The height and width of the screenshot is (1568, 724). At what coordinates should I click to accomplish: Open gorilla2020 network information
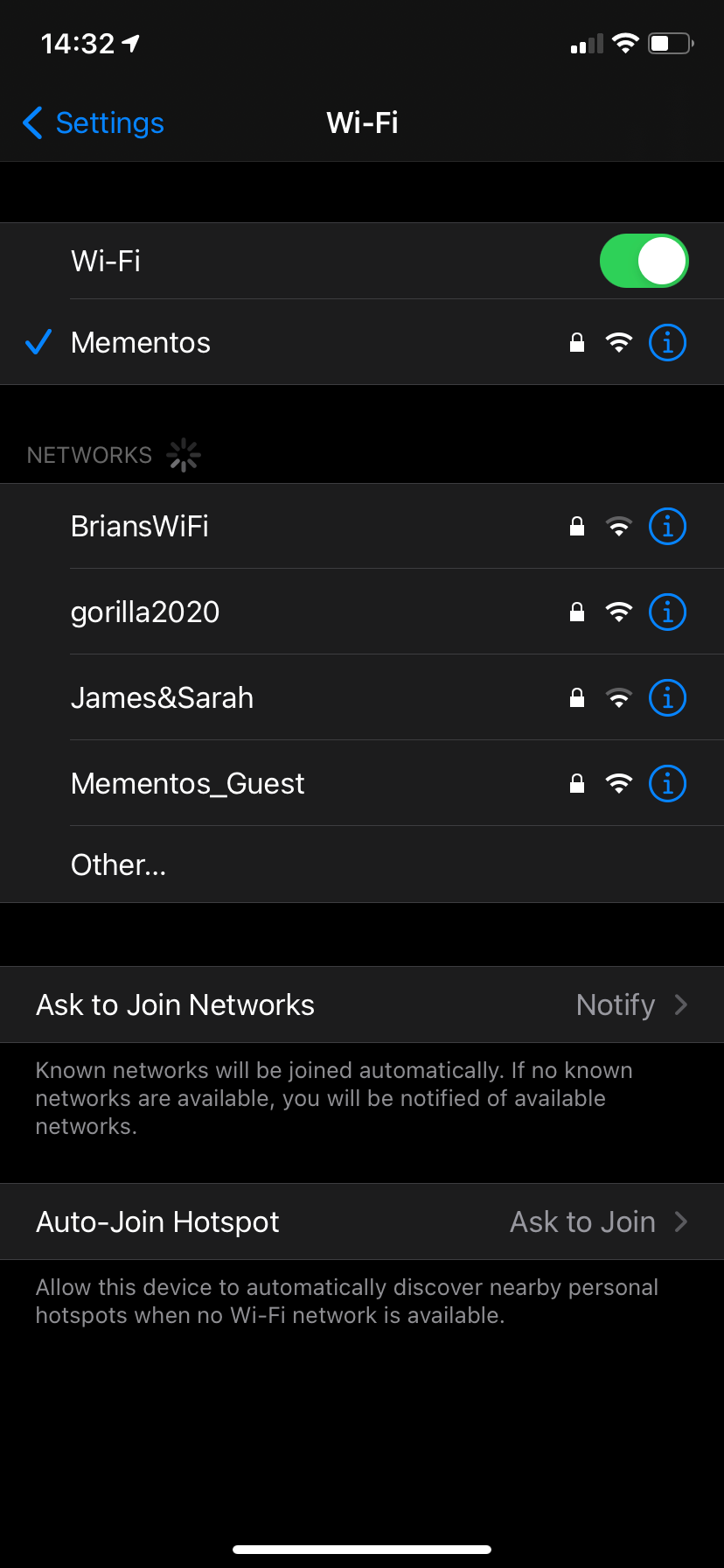pos(667,612)
